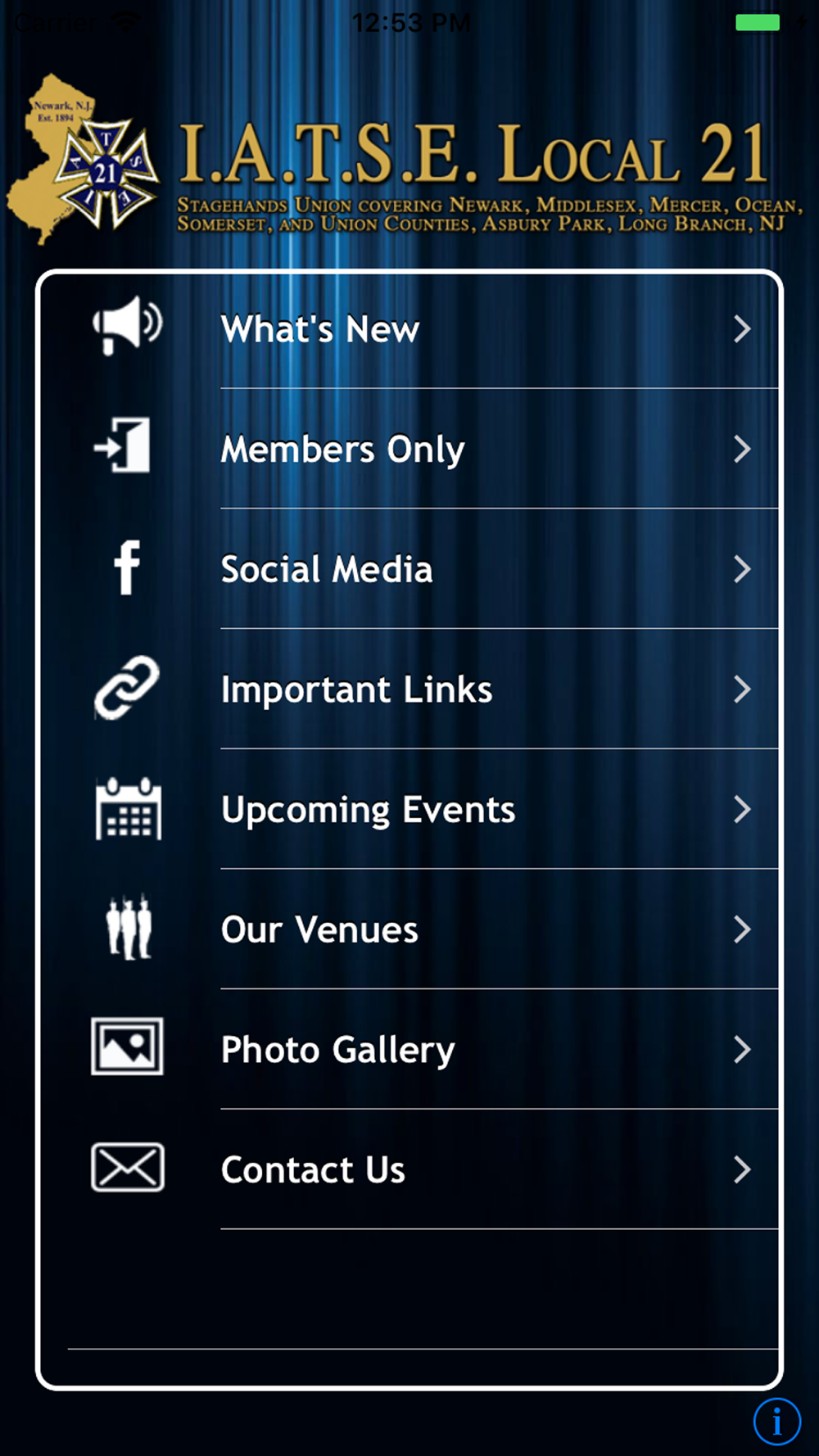Screen dimensions: 819x1456
Task: Open the What's New section
Action: pyautogui.click(x=409, y=329)
